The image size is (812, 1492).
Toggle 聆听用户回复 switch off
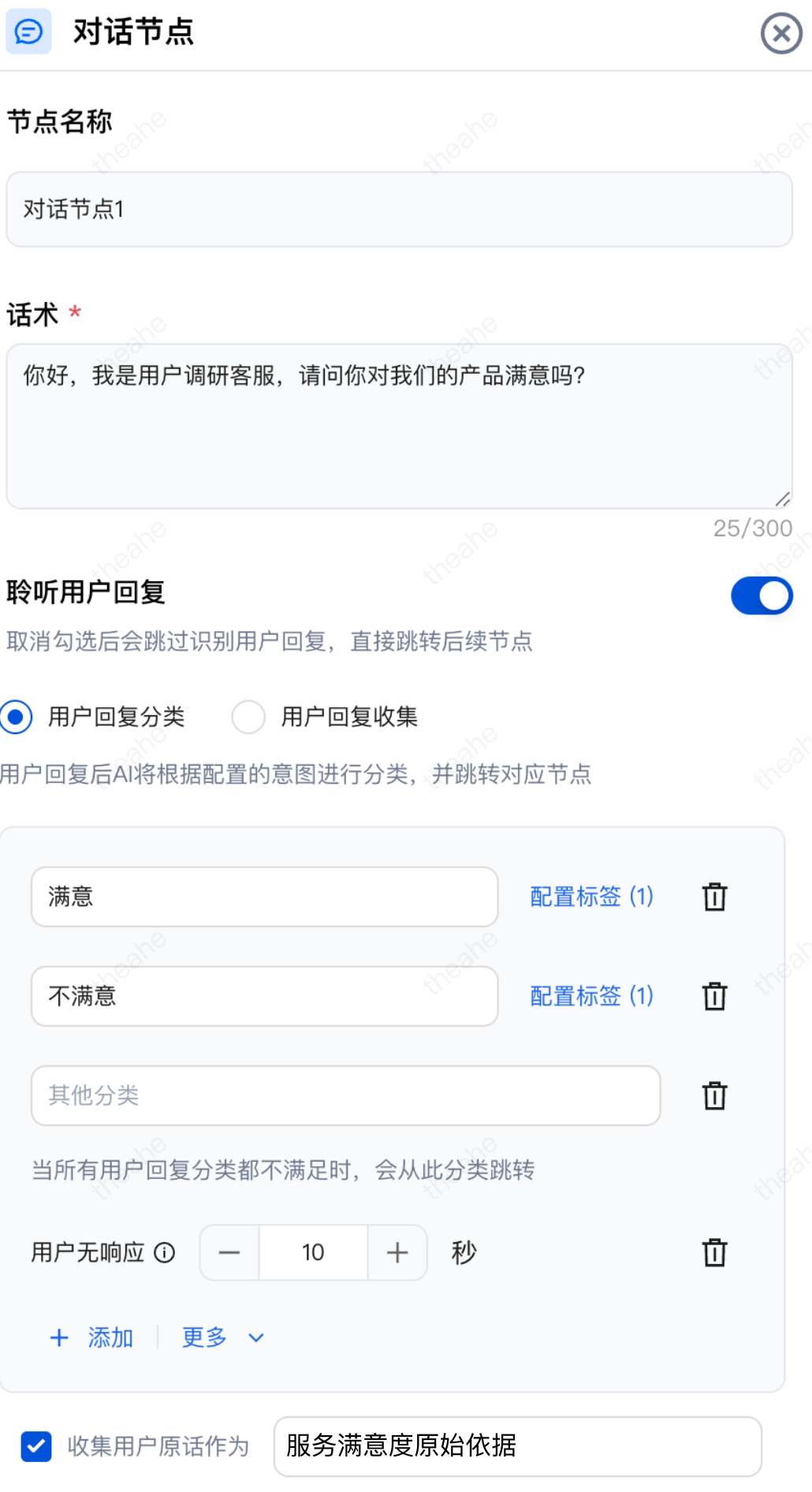tap(761, 595)
